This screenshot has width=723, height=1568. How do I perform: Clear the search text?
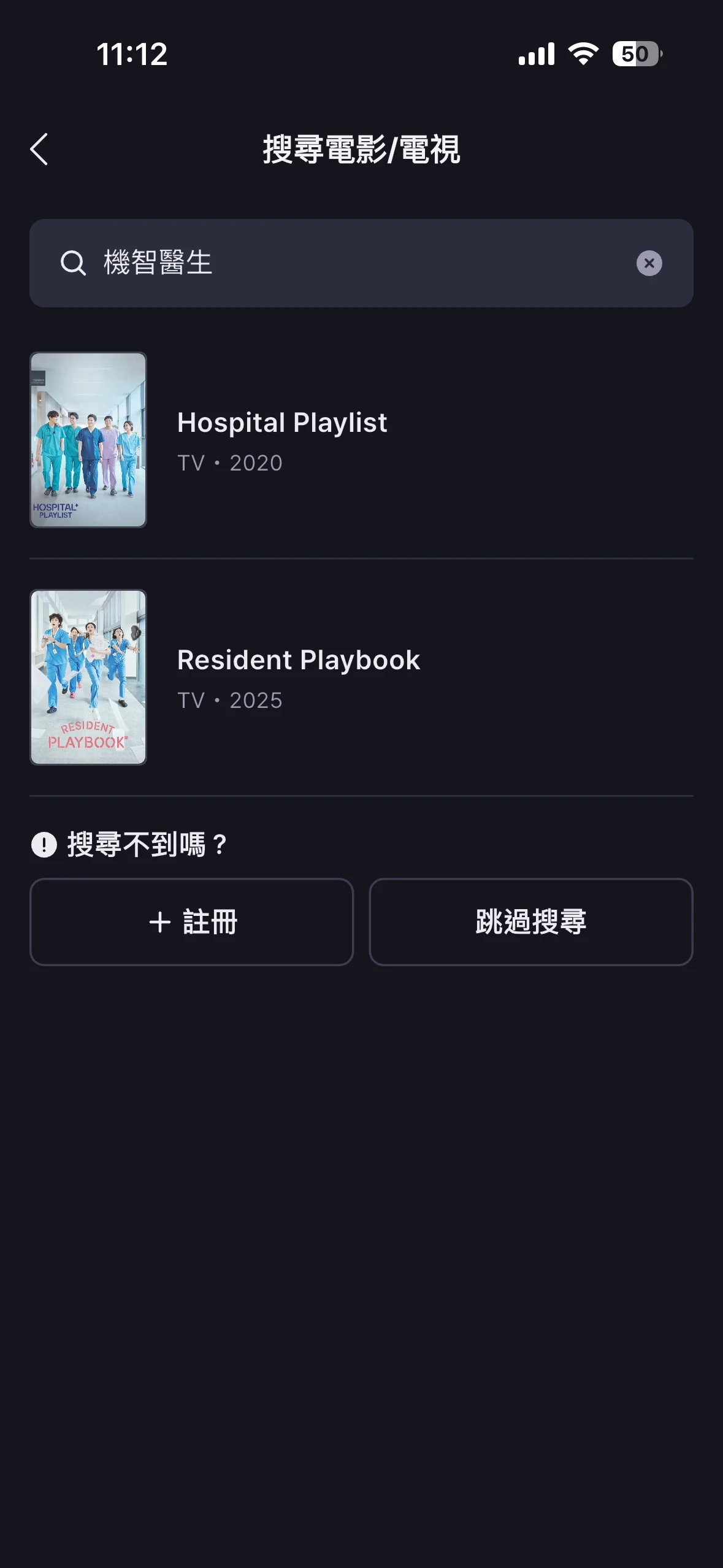click(x=649, y=263)
